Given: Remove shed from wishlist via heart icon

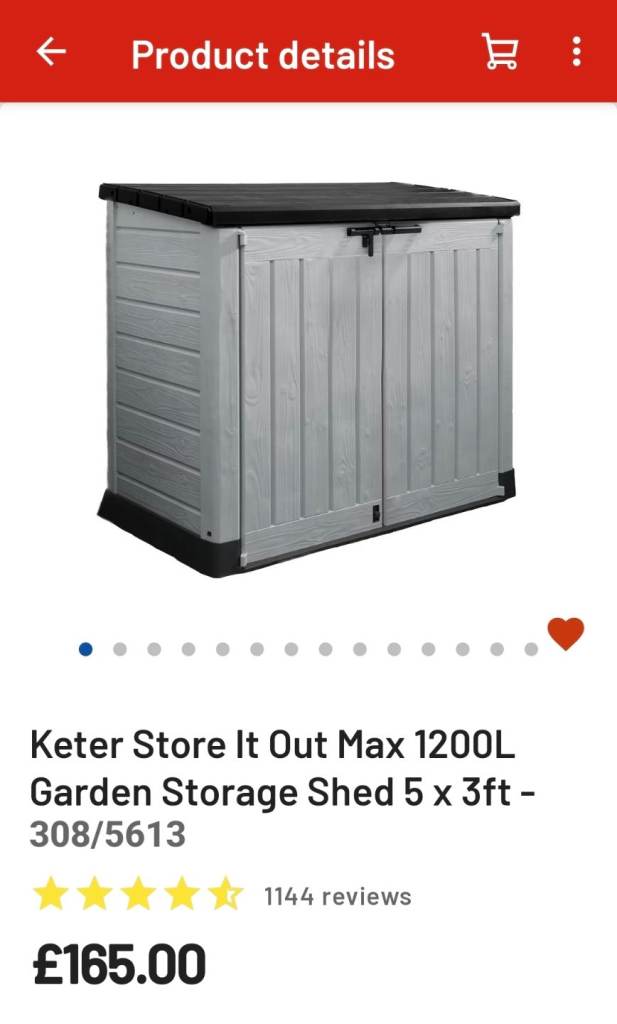Looking at the screenshot, I should (x=565, y=634).
